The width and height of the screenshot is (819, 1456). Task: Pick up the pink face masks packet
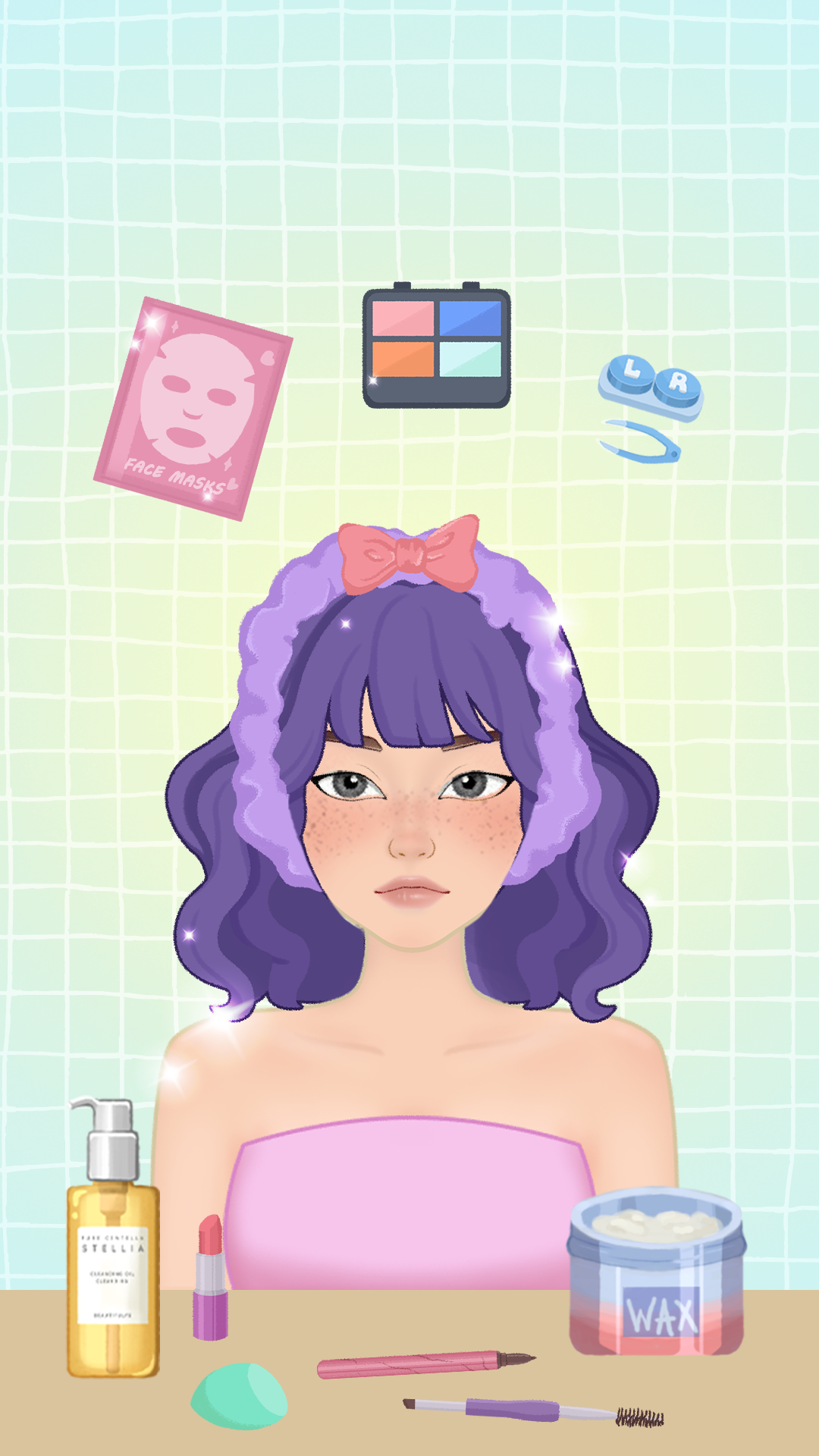pyautogui.click(x=193, y=408)
